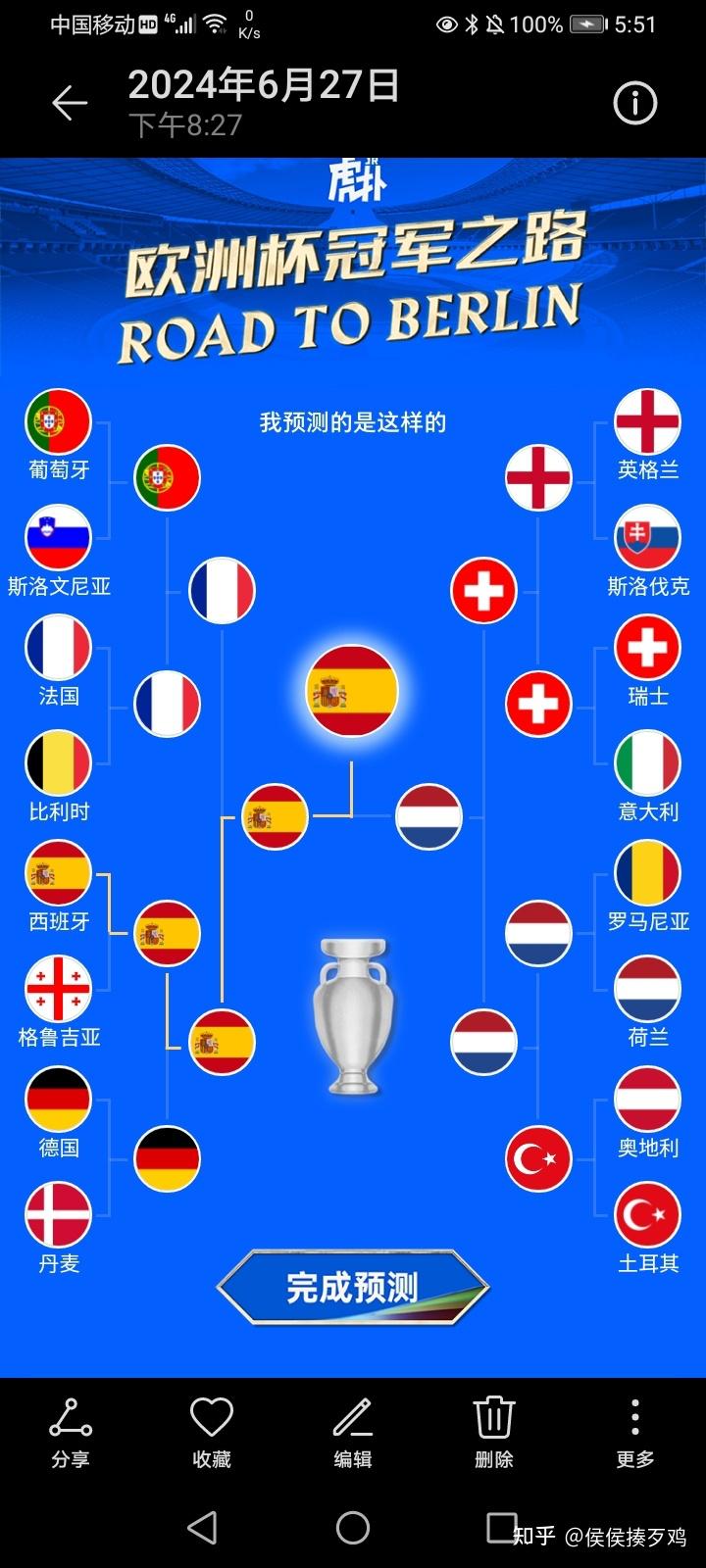Delete this photo with 删除

pos(493,1432)
